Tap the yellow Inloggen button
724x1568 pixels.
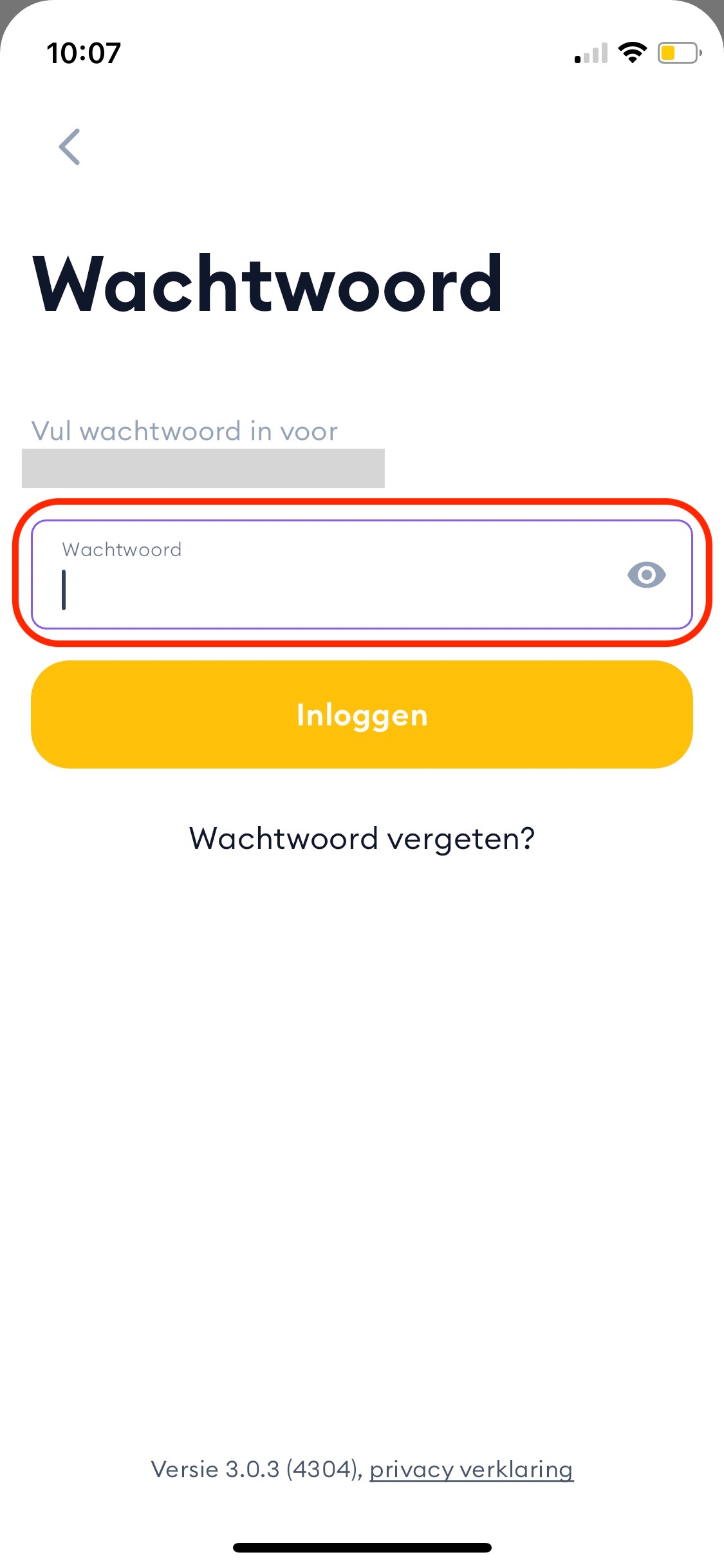[362, 714]
